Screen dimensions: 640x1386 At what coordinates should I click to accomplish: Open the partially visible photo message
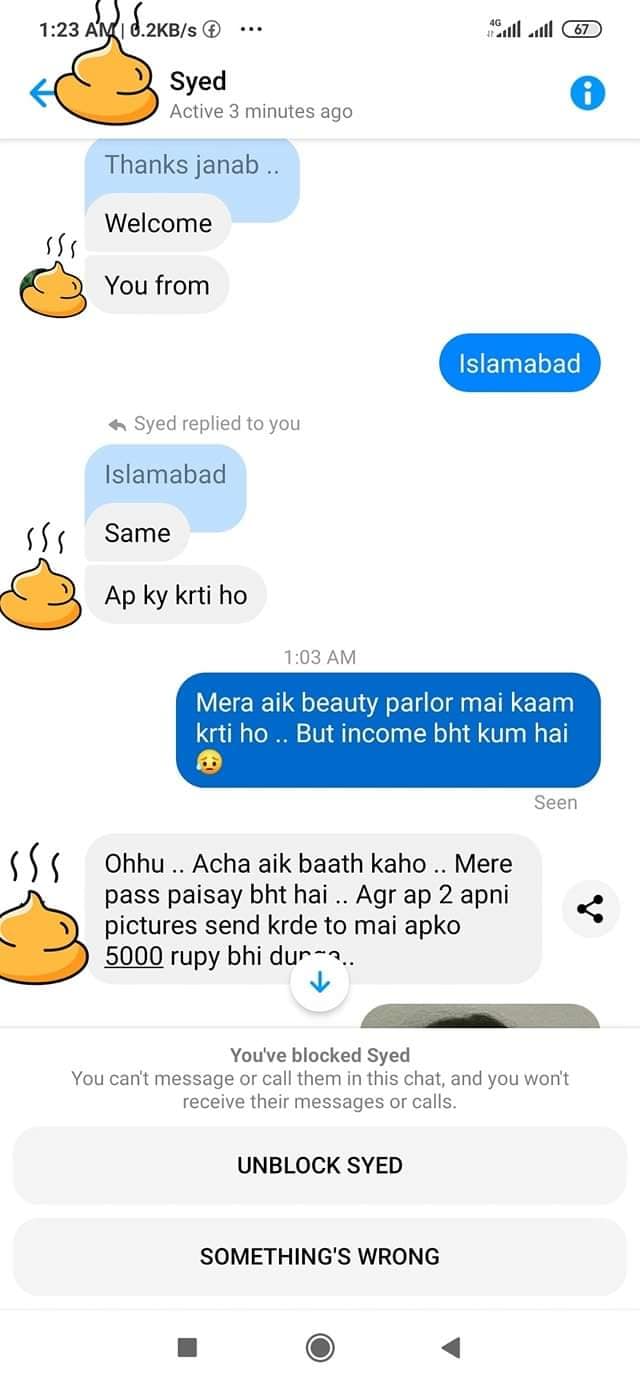tap(480, 1015)
